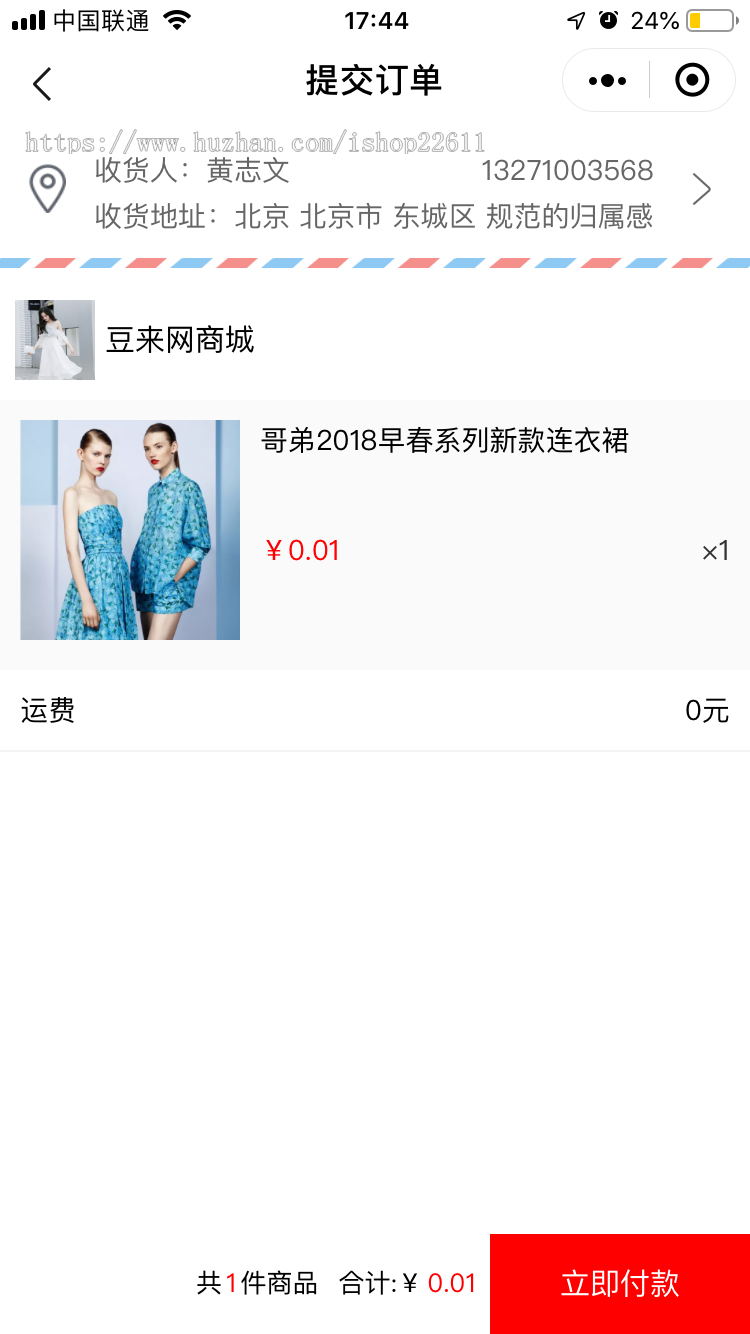Click phone number 13271003568

(567, 171)
